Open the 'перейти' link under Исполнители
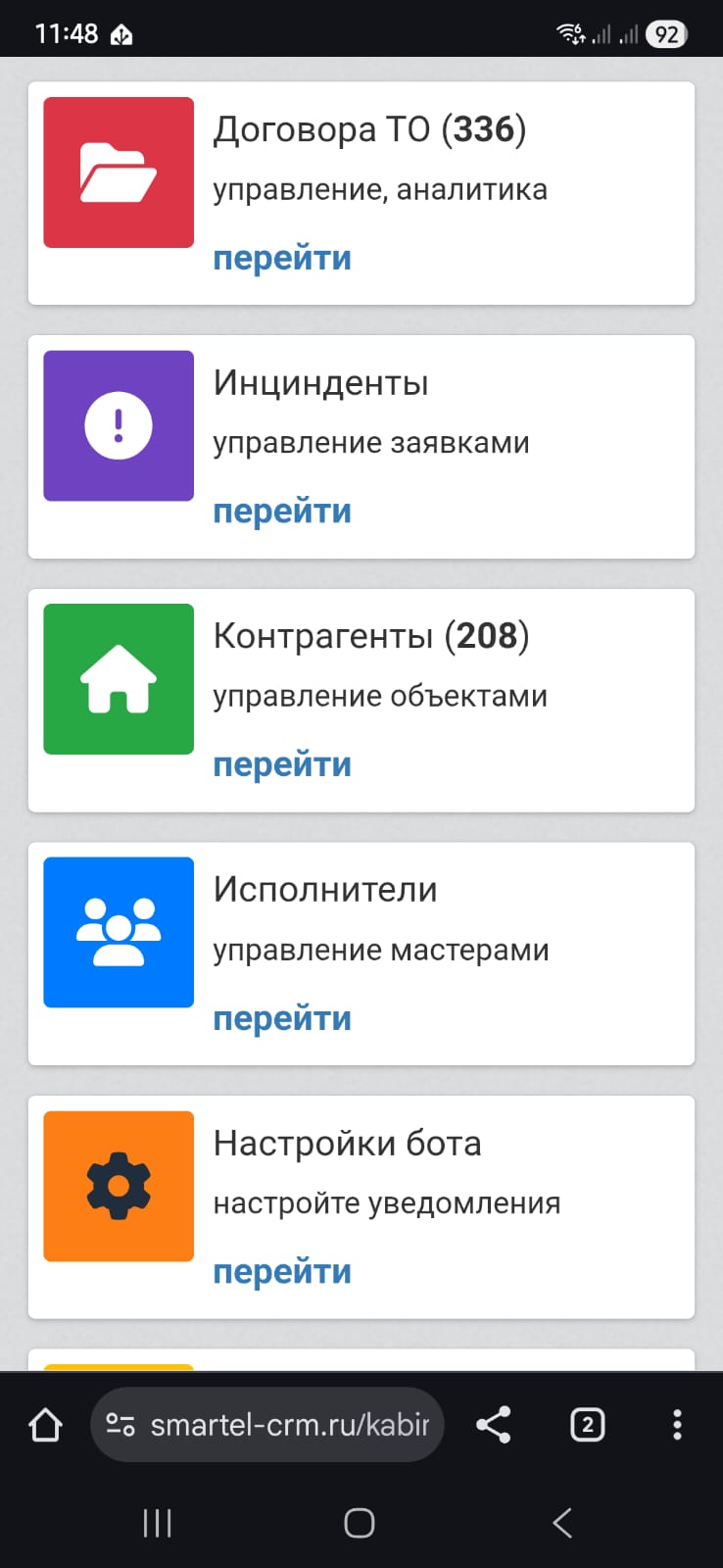This screenshot has width=723, height=1568. (x=282, y=1019)
